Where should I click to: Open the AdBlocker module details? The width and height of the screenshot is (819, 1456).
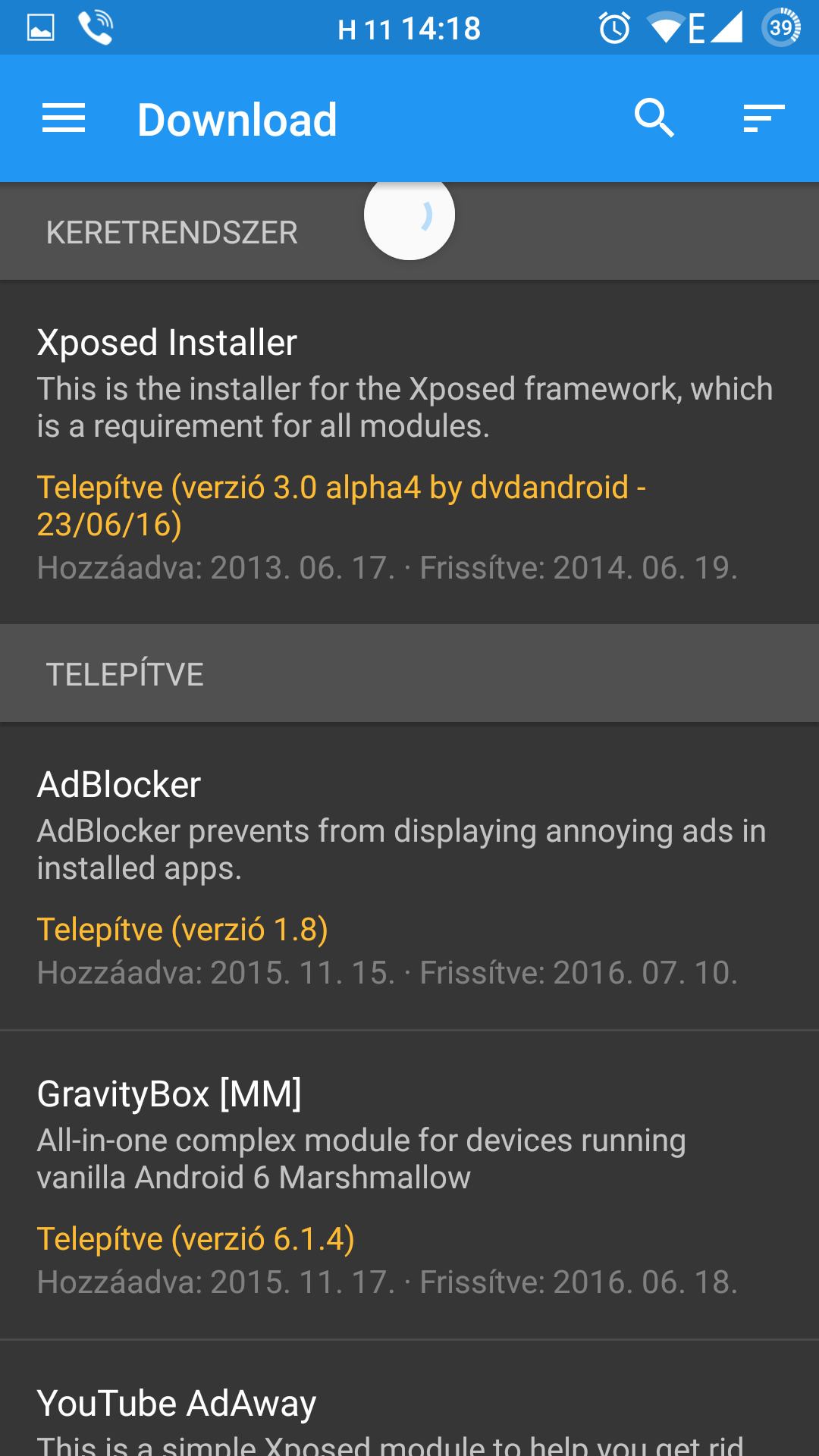click(x=409, y=876)
